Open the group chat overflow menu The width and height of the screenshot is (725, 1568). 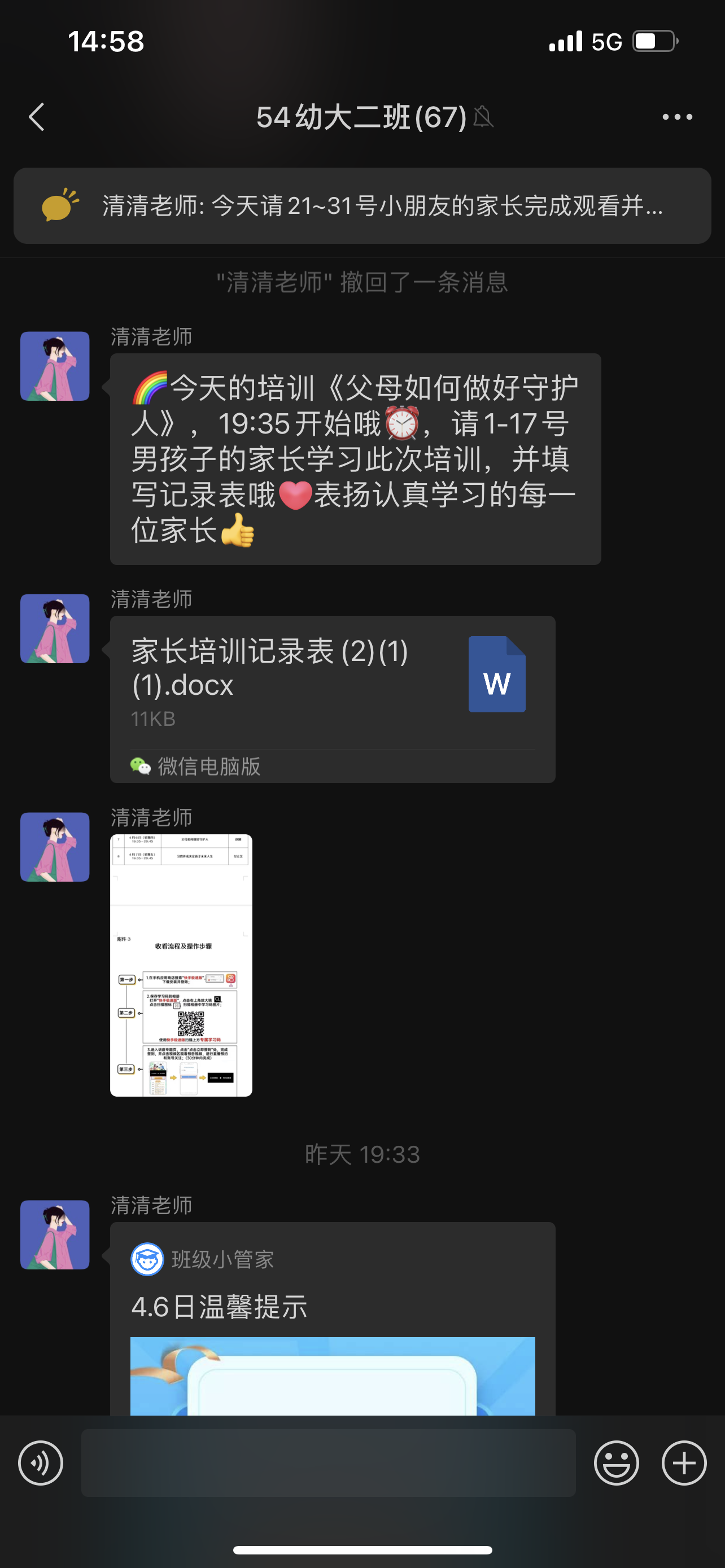tap(677, 117)
